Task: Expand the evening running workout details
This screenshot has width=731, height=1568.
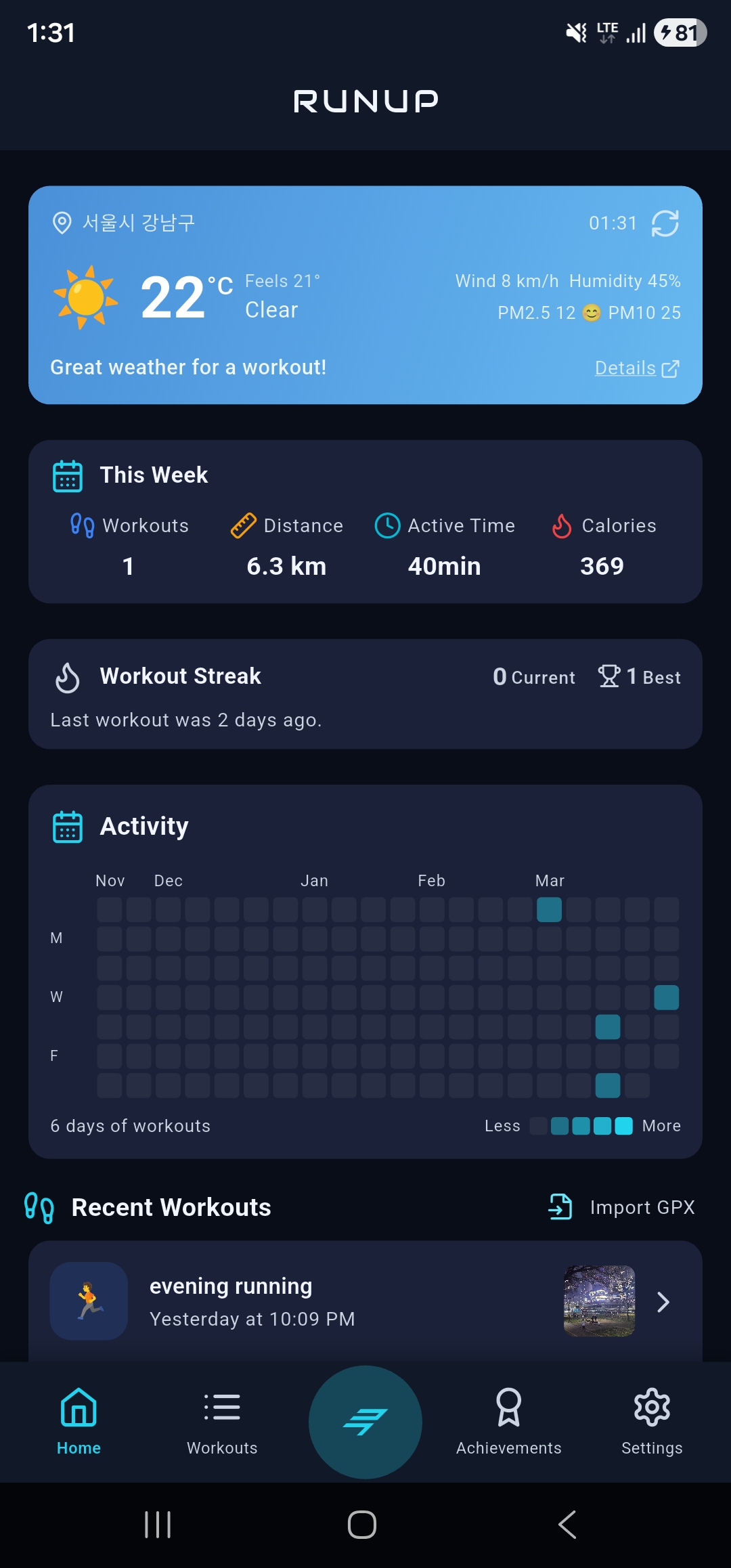Action: [x=664, y=1301]
